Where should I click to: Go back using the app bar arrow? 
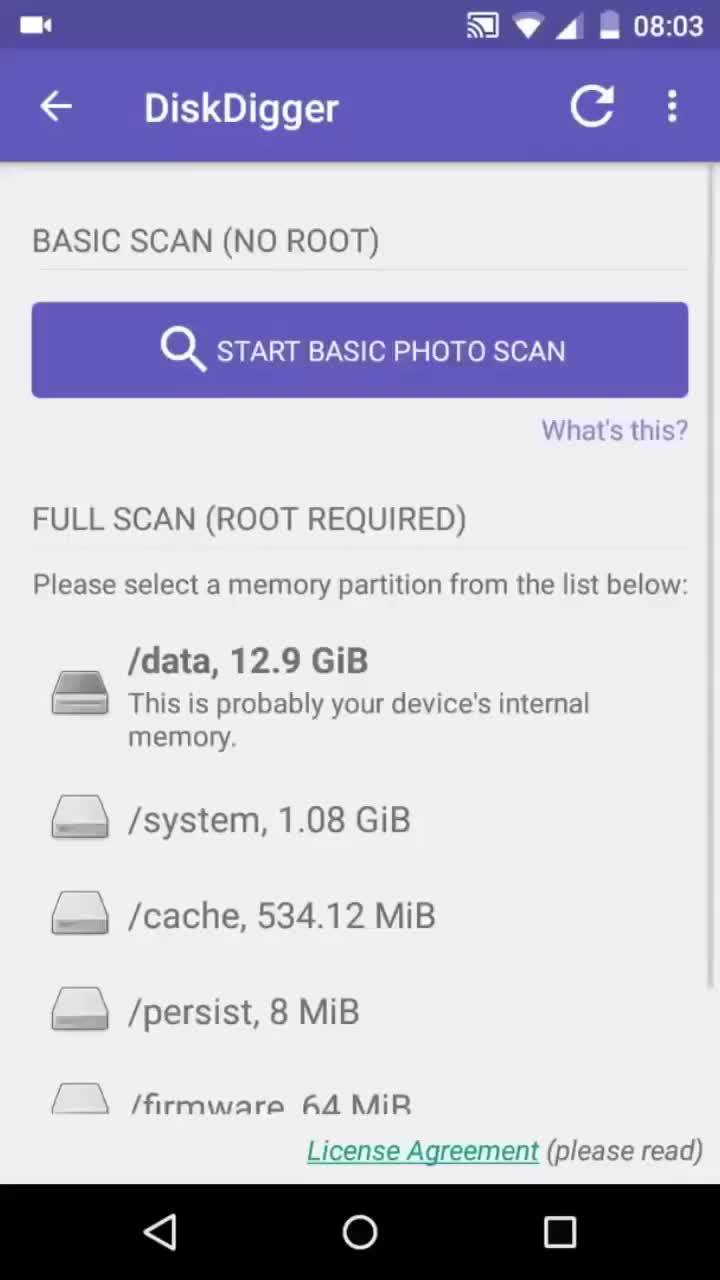(x=56, y=106)
